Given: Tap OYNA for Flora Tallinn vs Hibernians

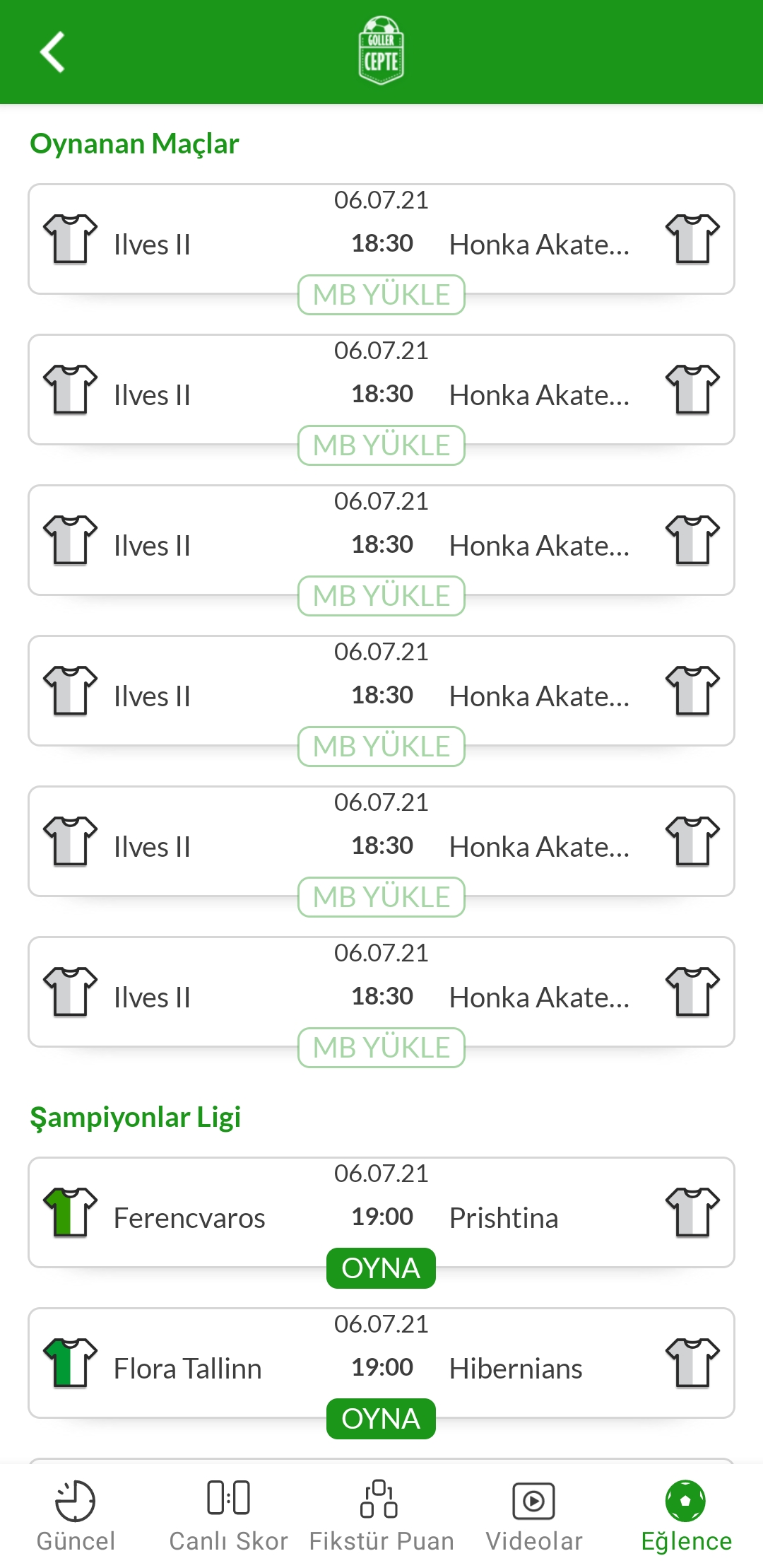Looking at the screenshot, I should click(x=381, y=1419).
